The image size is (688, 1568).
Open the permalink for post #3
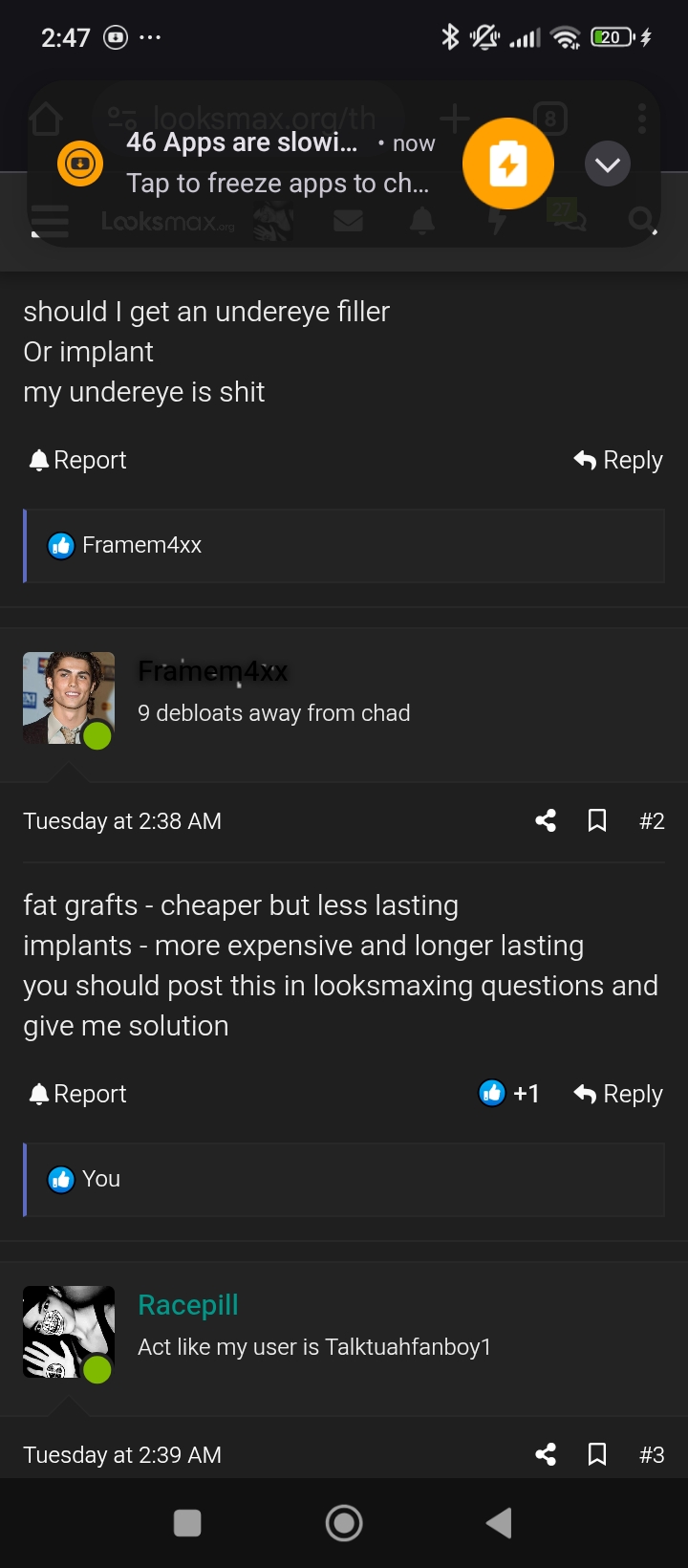tap(652, 1454)
